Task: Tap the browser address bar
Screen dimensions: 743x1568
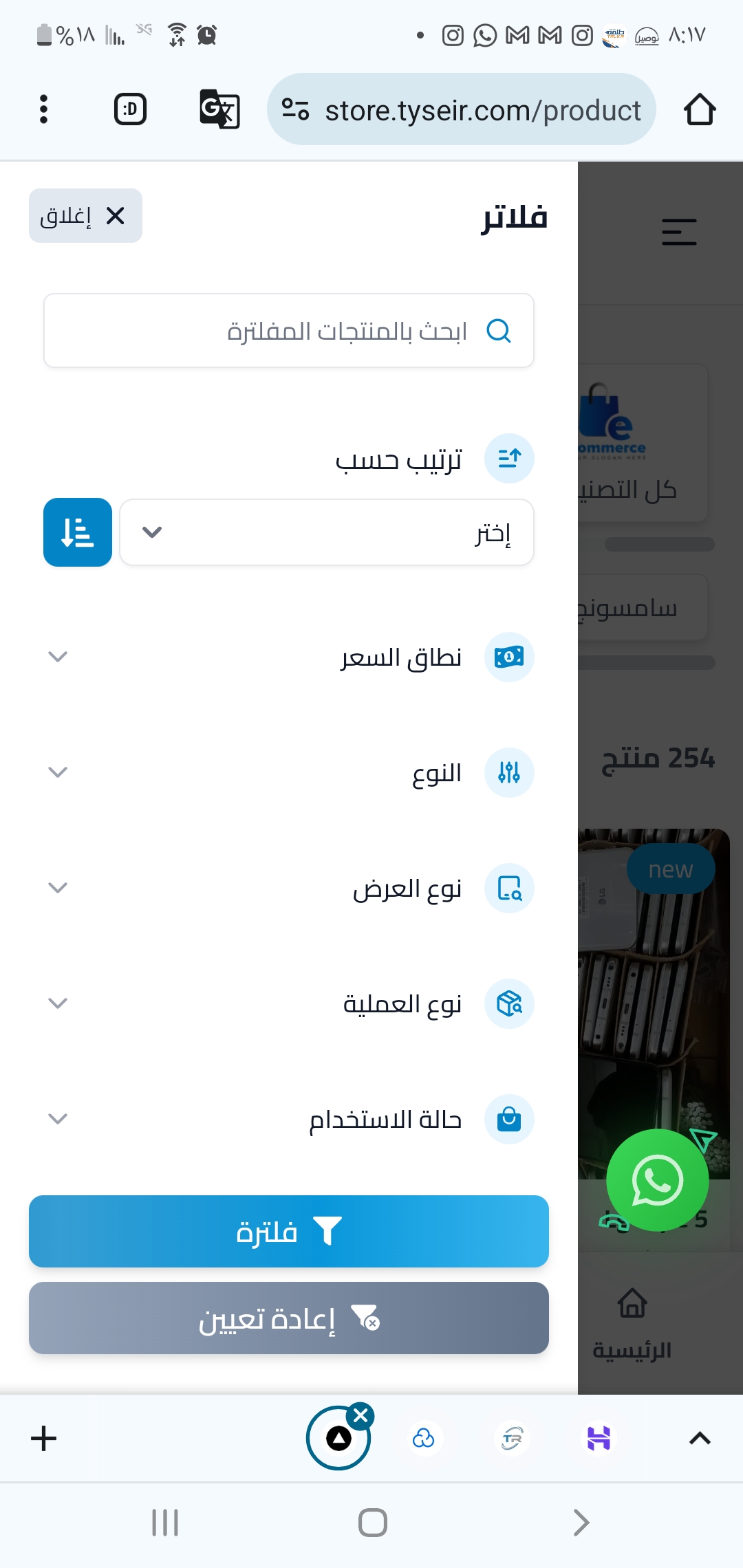Action: 461,109
